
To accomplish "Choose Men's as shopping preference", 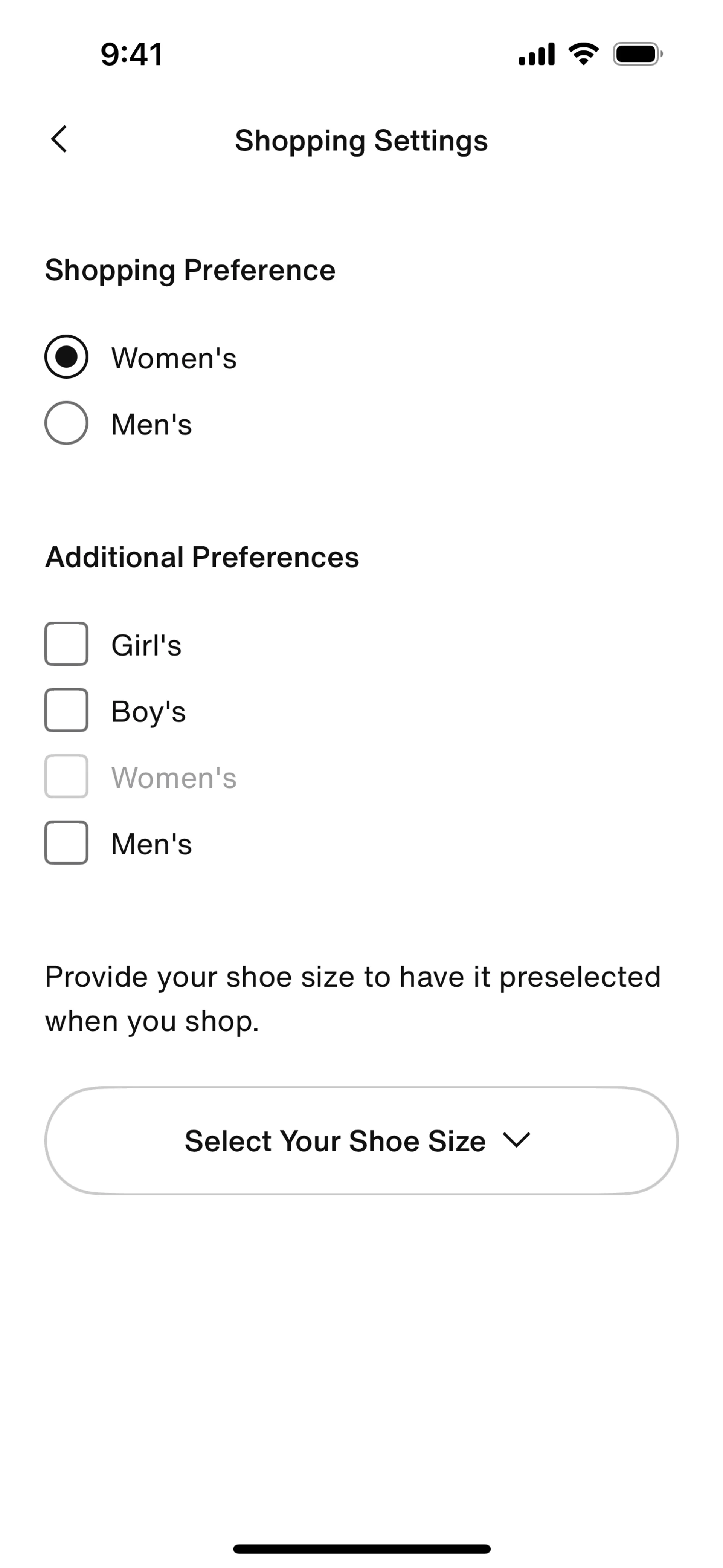I will coord(66,423).
